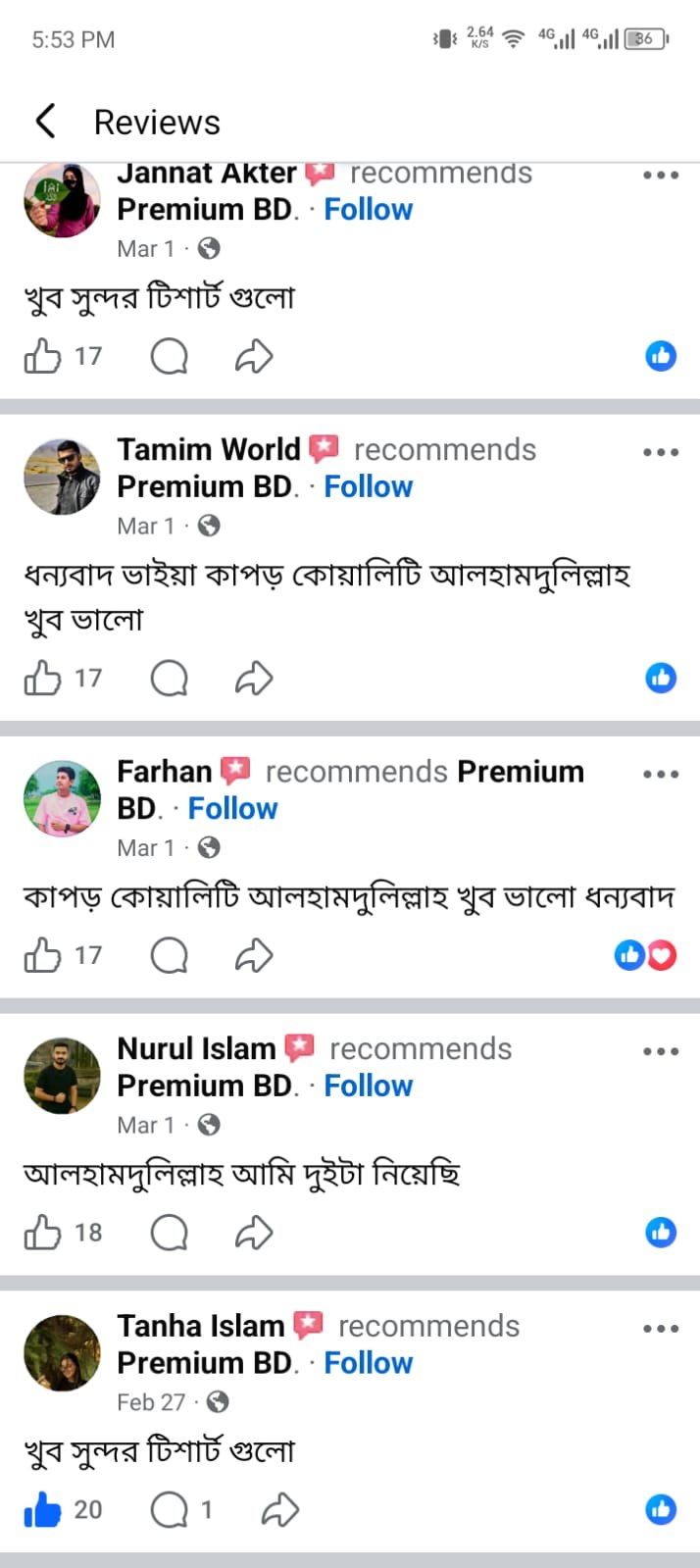Viewport: 700px width, 1568px height.
Task: Go back from the Reviews screen
Action: tap(45, 122)
